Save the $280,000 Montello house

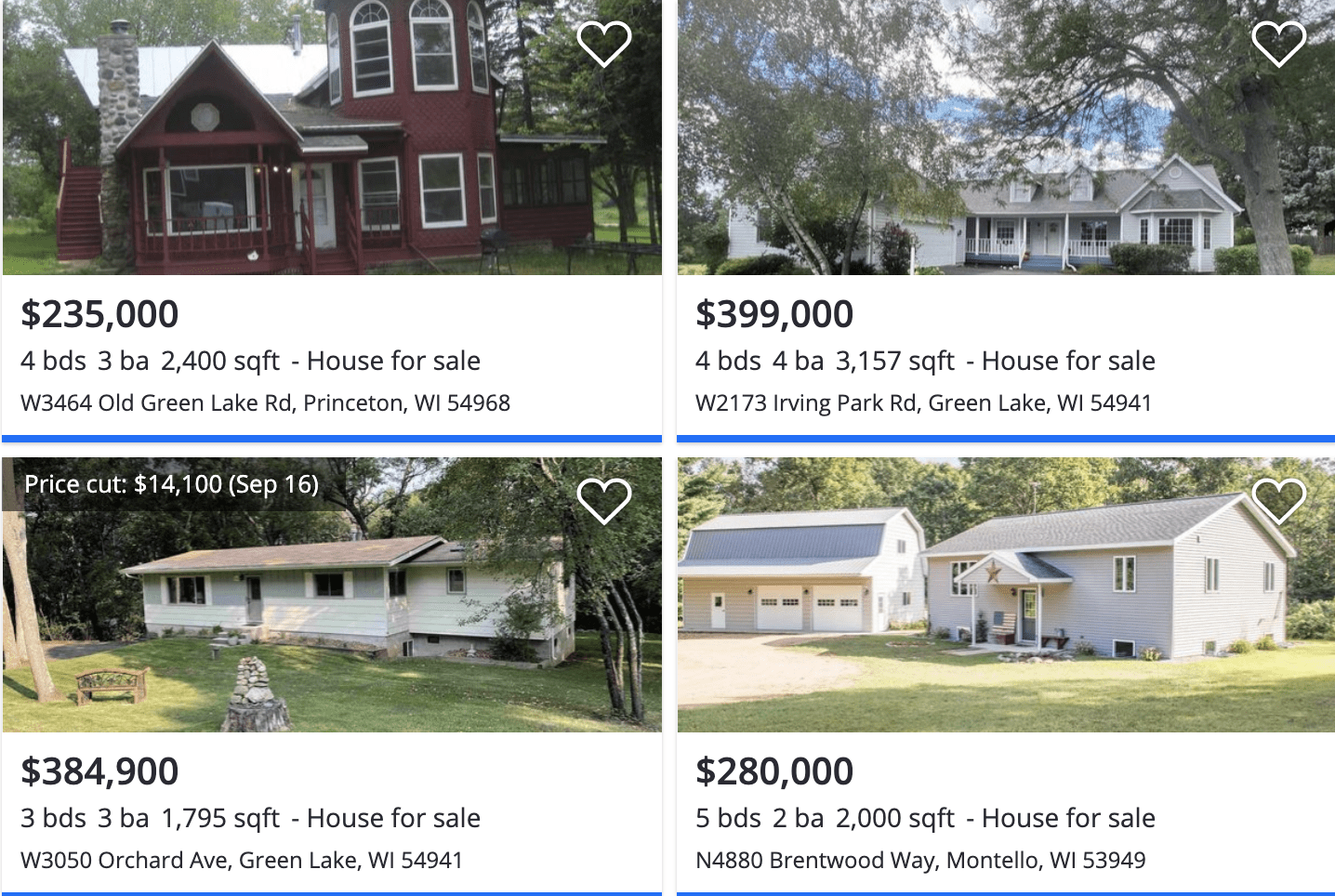1279,501
